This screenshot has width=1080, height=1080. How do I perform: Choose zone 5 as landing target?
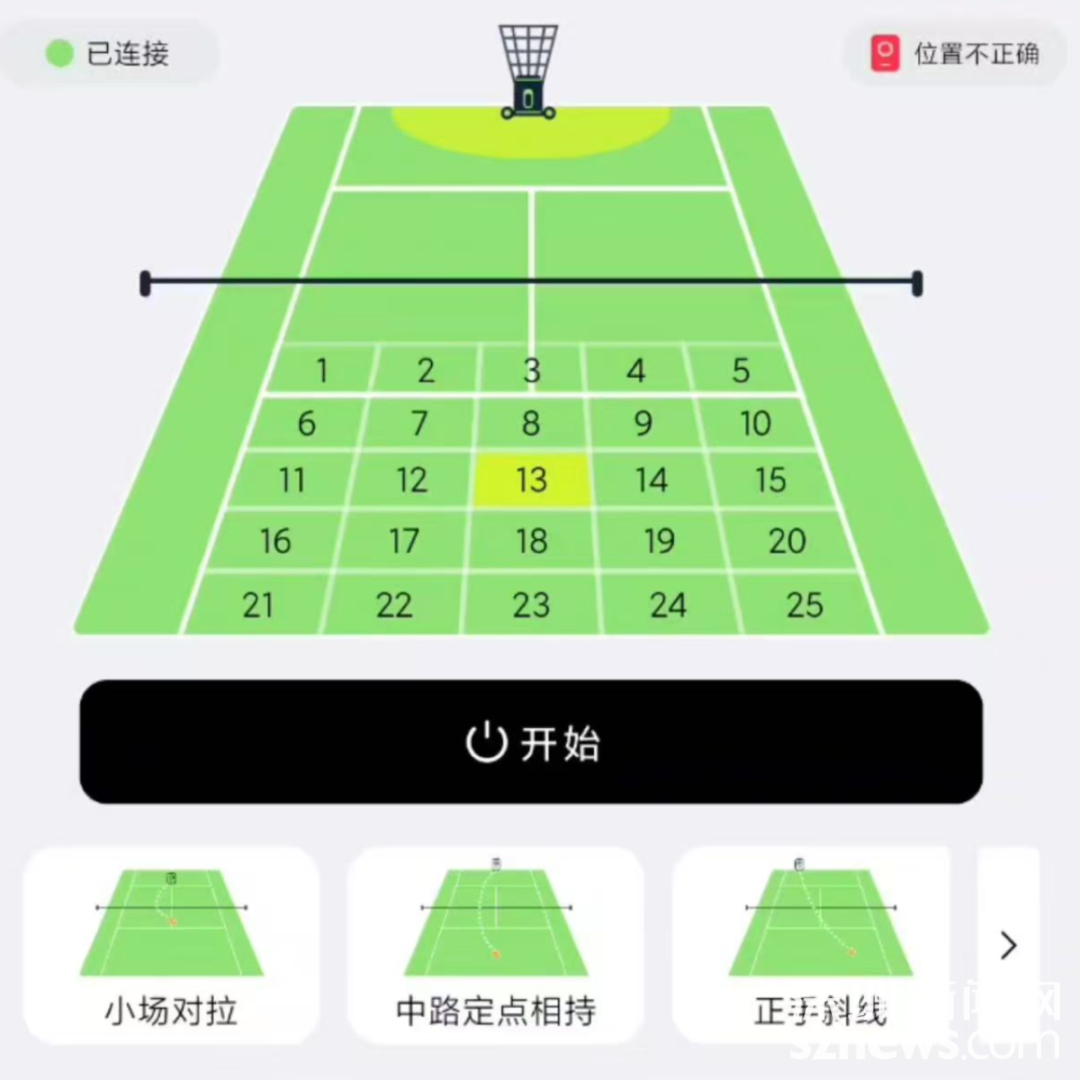coord(740,371)
